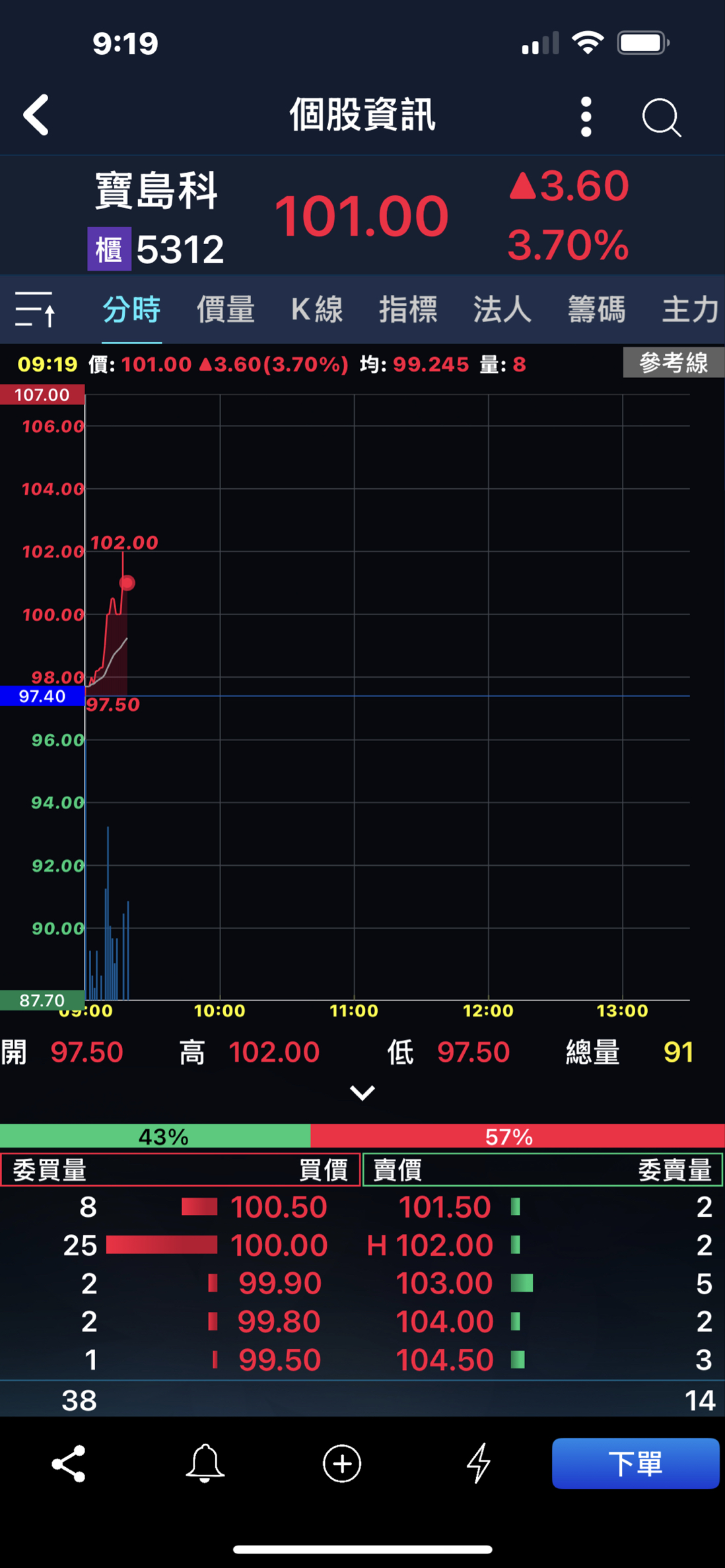
Task: Open the three-dot overflow menu
Action: point(586,117)
